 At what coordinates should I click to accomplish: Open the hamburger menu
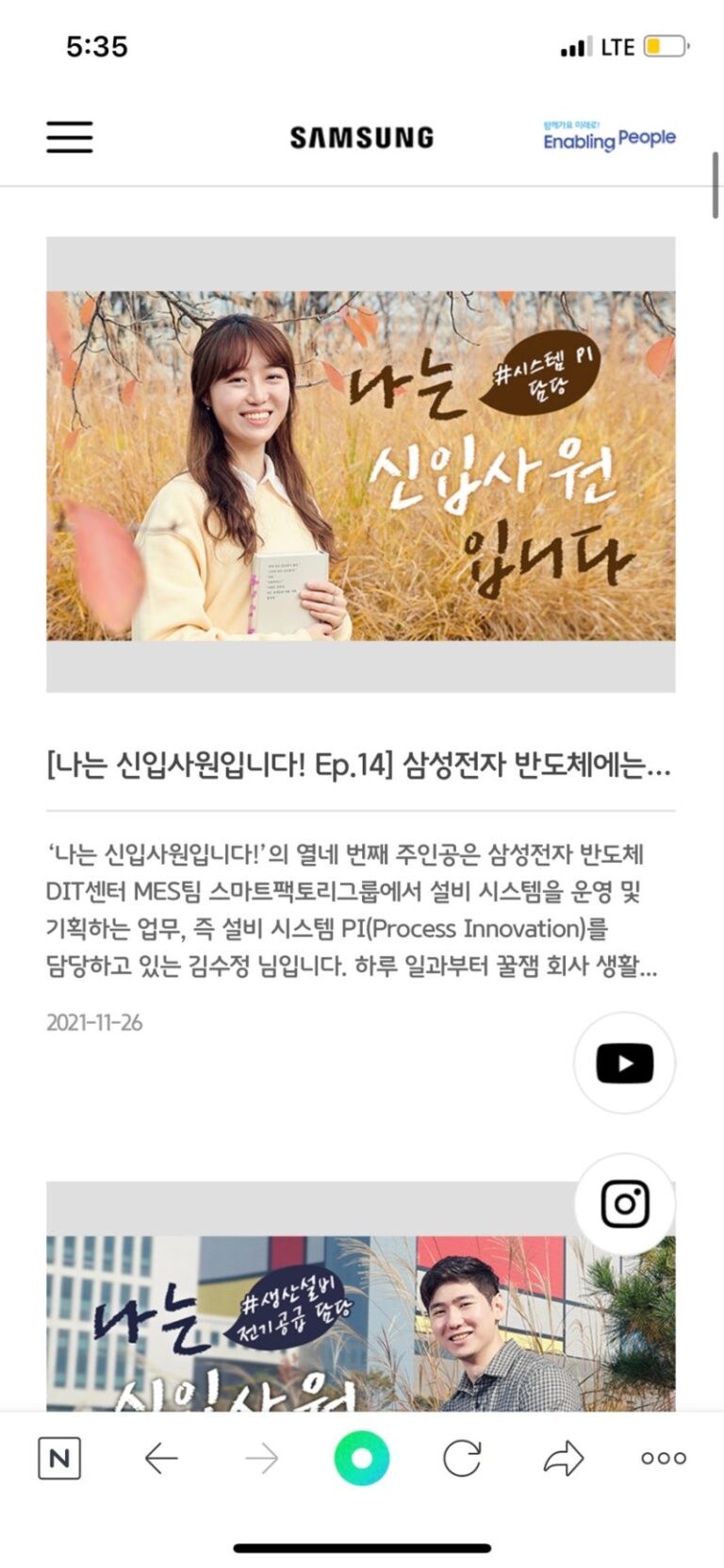click(70, 138)
